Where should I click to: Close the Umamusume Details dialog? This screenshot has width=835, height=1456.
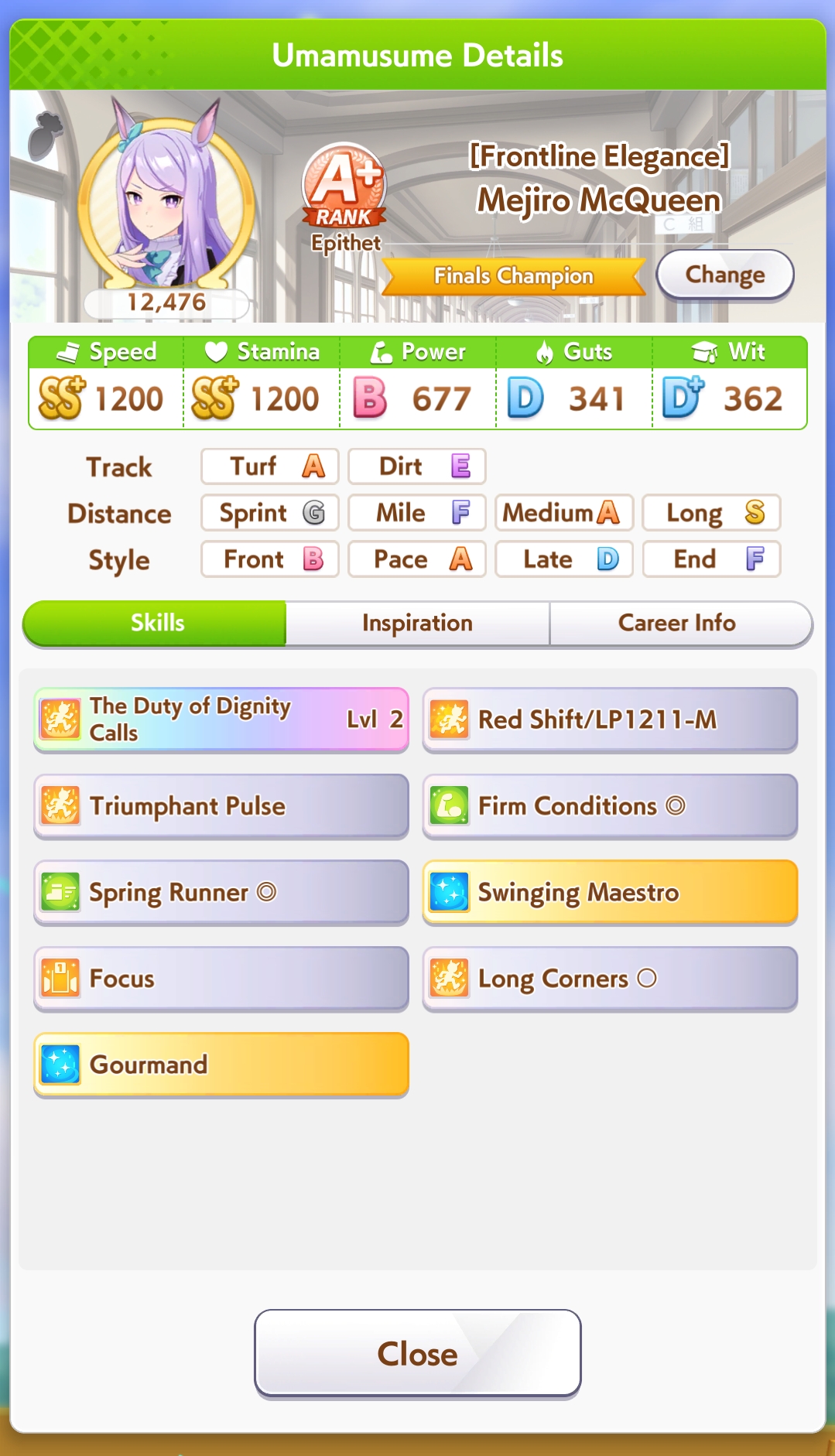pos(418,1354)
